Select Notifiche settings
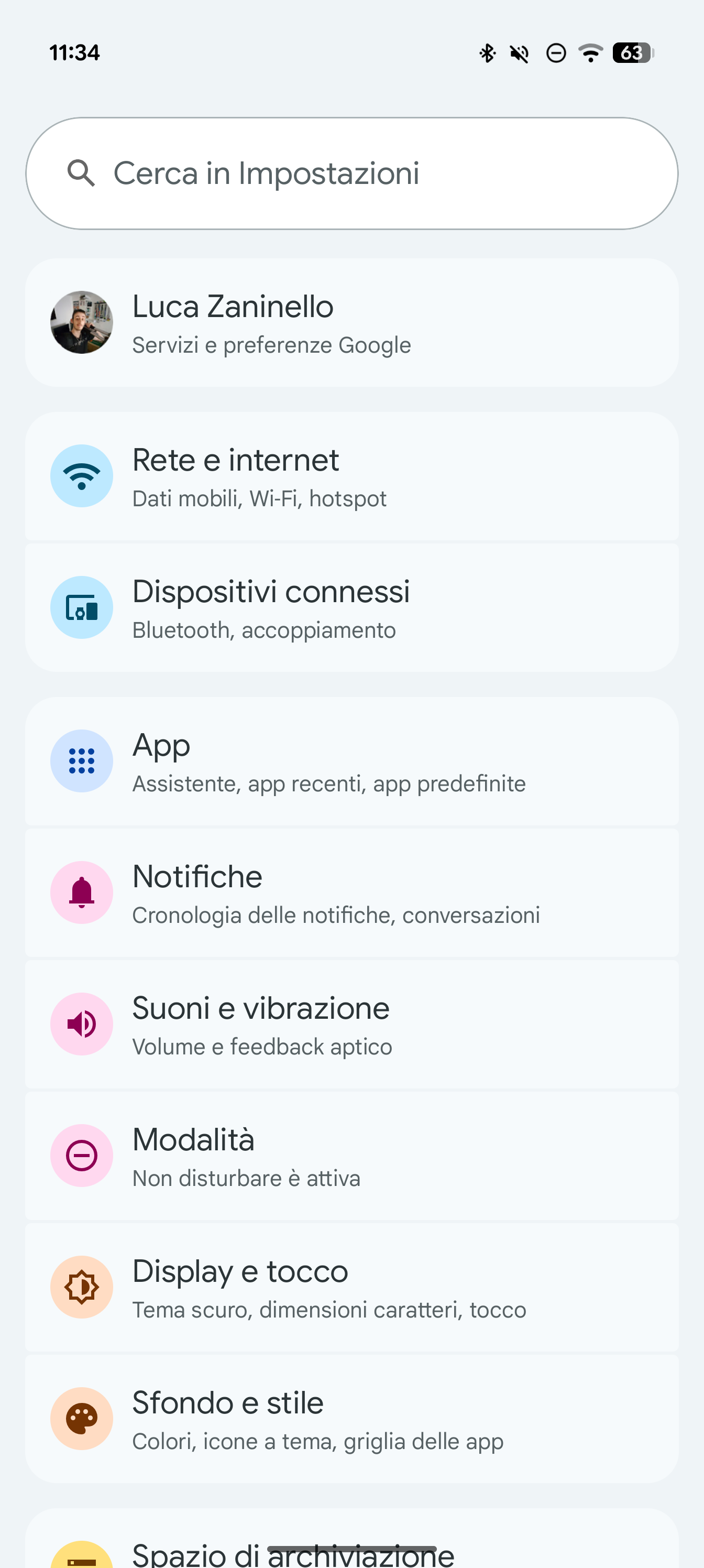The height and width of the screenshot is (1568, 704). tap(351, 892)
